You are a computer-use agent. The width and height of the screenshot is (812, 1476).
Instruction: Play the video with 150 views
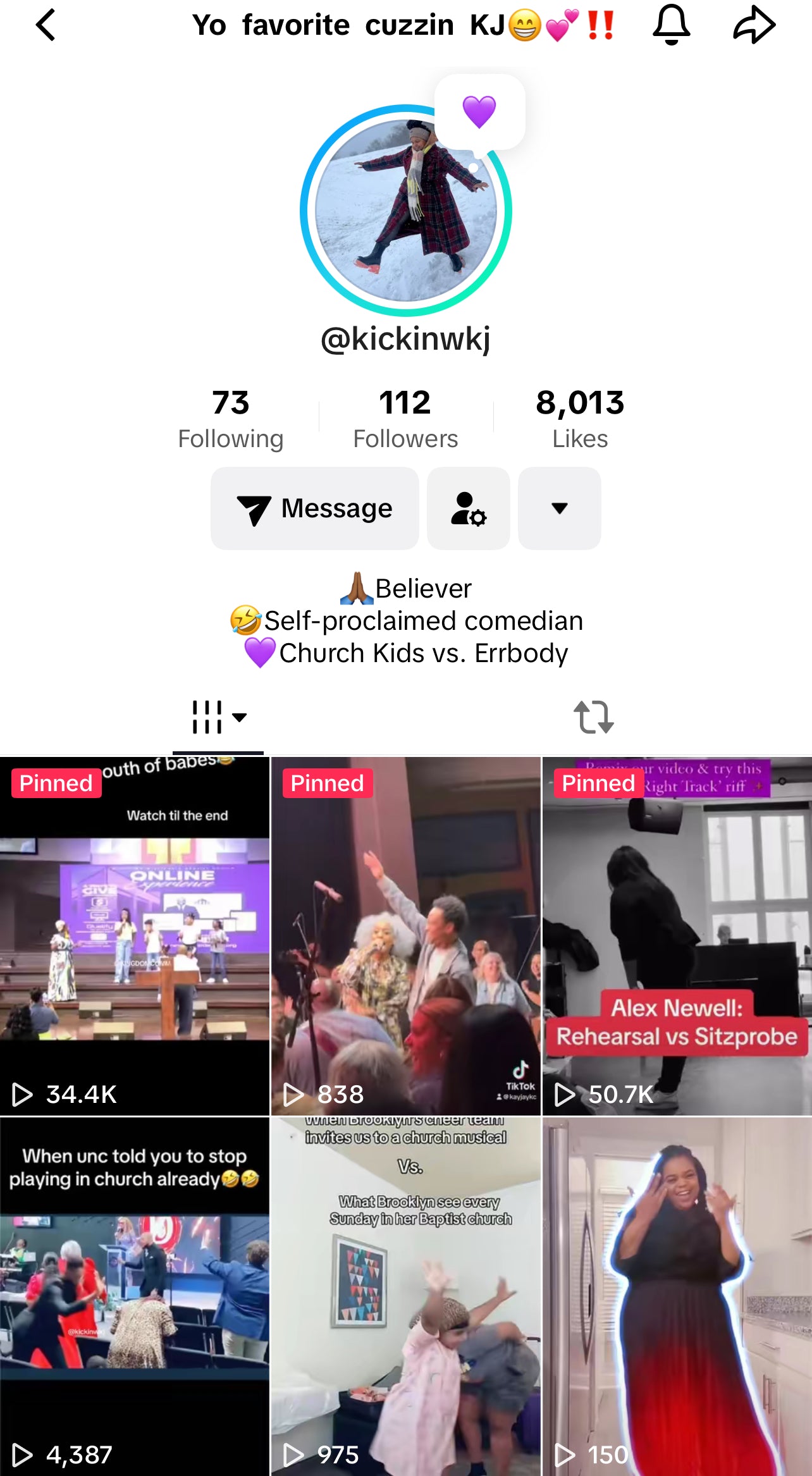point(677,1296)
